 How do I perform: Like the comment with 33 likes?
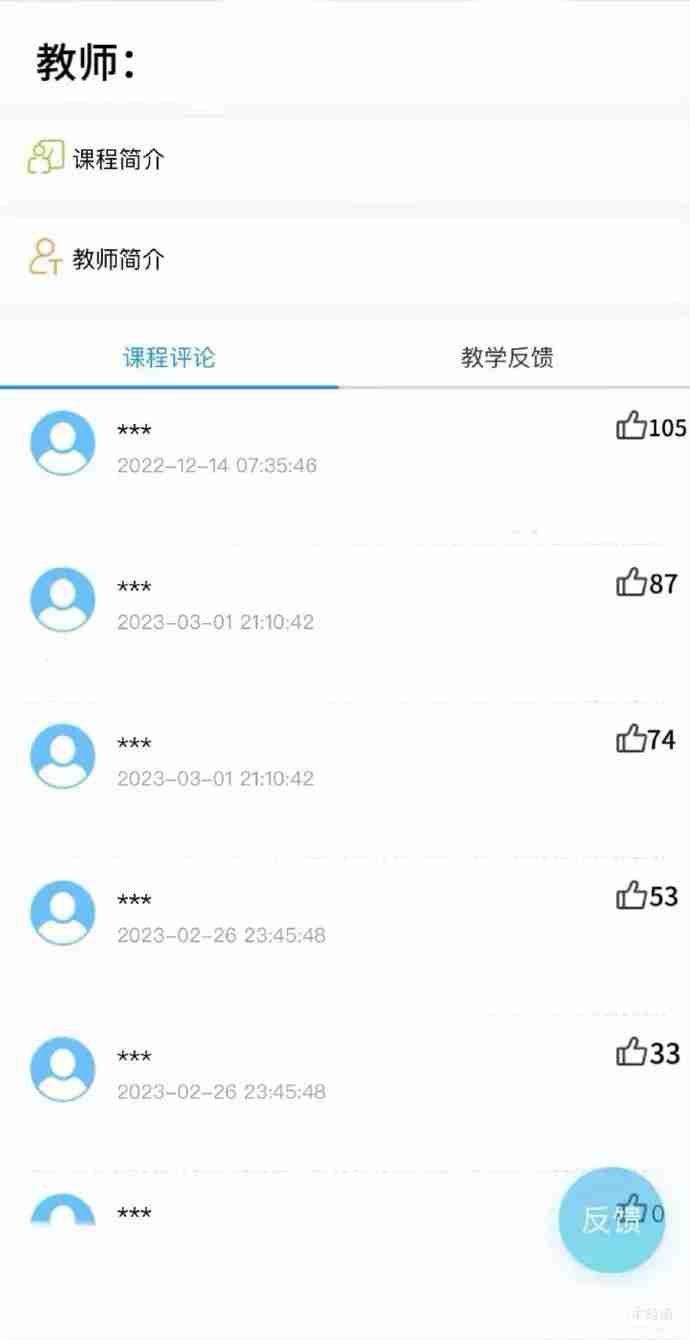[631, 1053]
